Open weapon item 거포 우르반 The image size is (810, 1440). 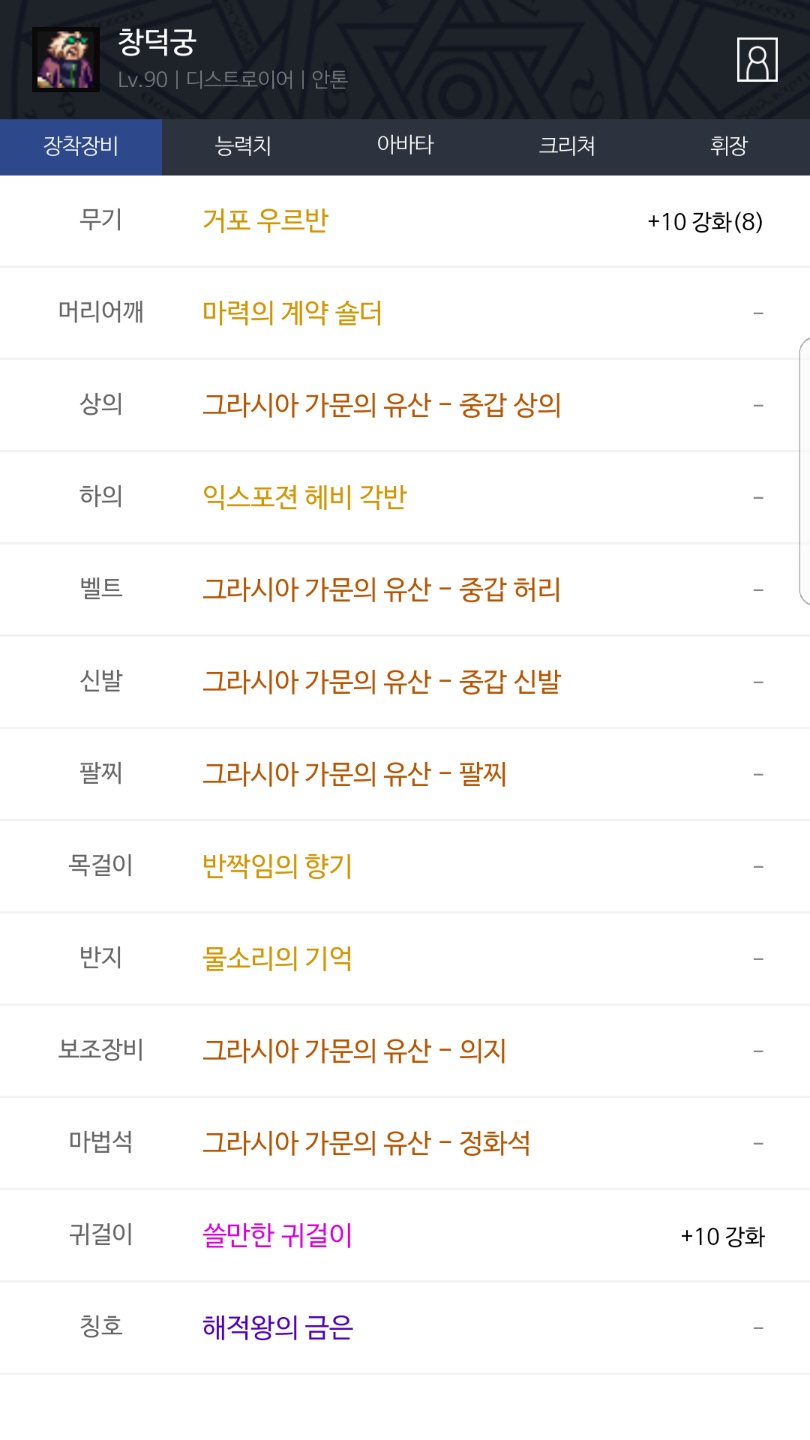265,221
